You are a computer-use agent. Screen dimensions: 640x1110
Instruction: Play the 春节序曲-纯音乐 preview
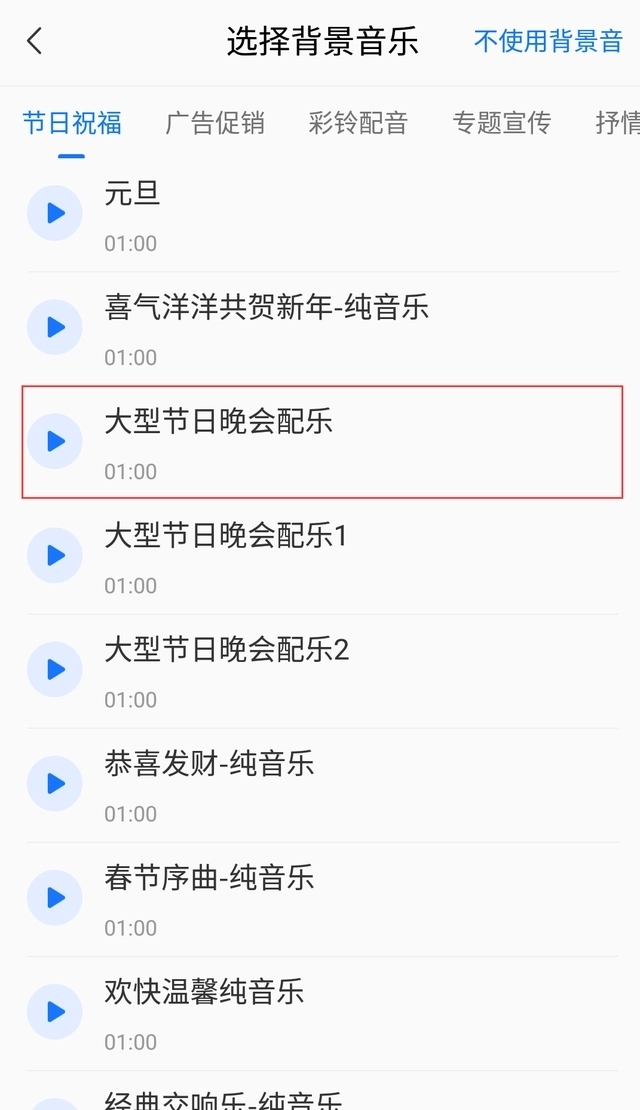[54, 897]
